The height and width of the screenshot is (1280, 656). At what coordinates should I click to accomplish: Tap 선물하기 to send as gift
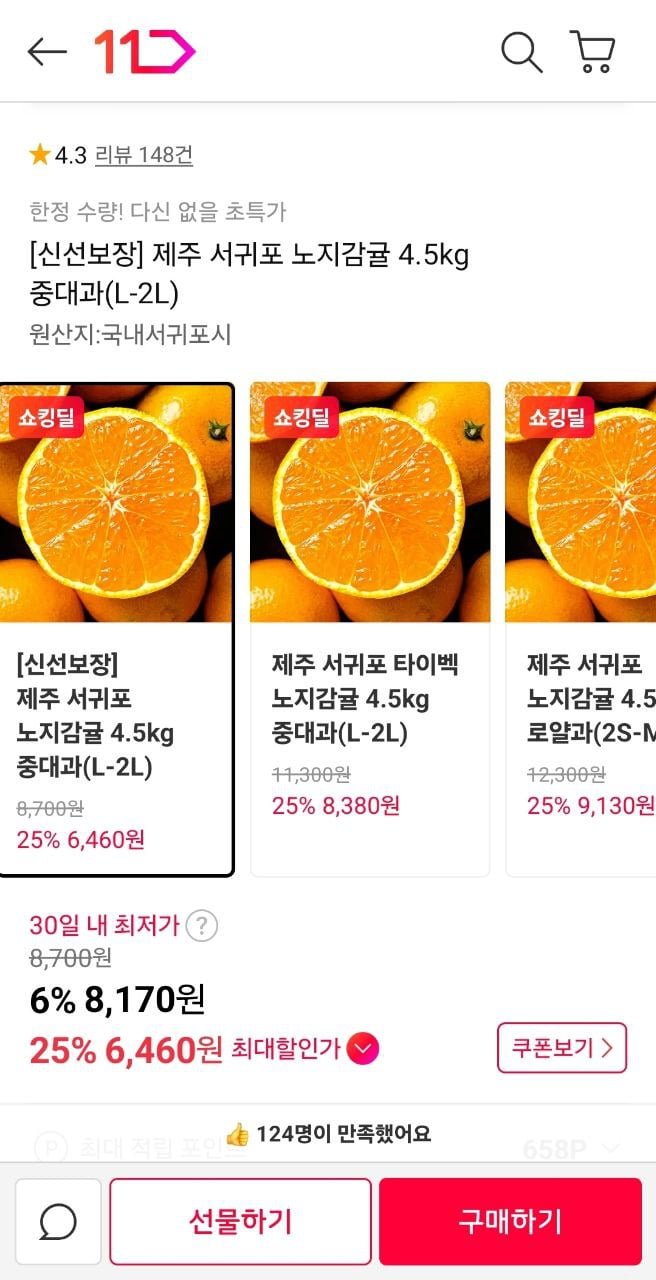click(x=240, y=1221)
